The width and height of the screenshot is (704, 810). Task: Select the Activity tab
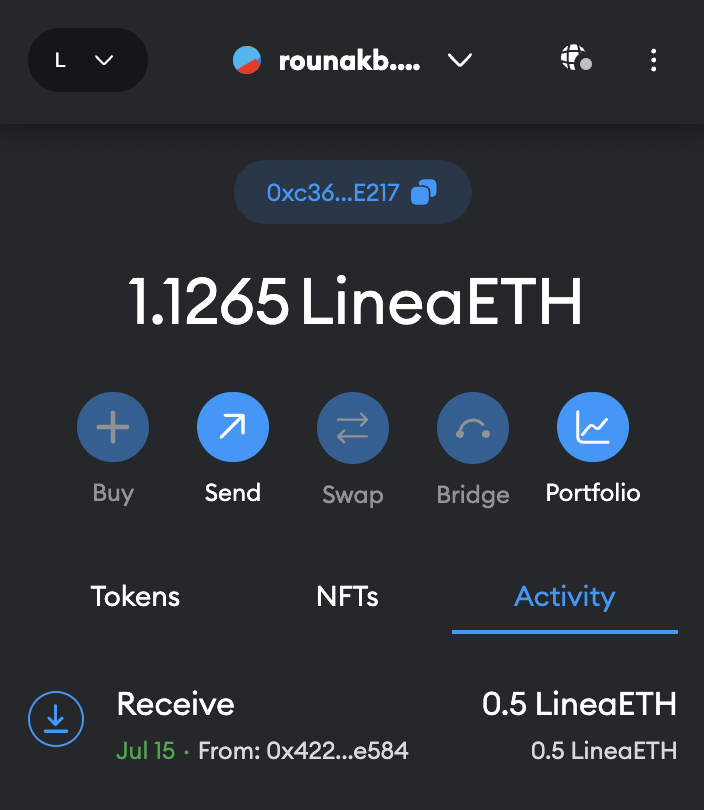pos(564,597)
